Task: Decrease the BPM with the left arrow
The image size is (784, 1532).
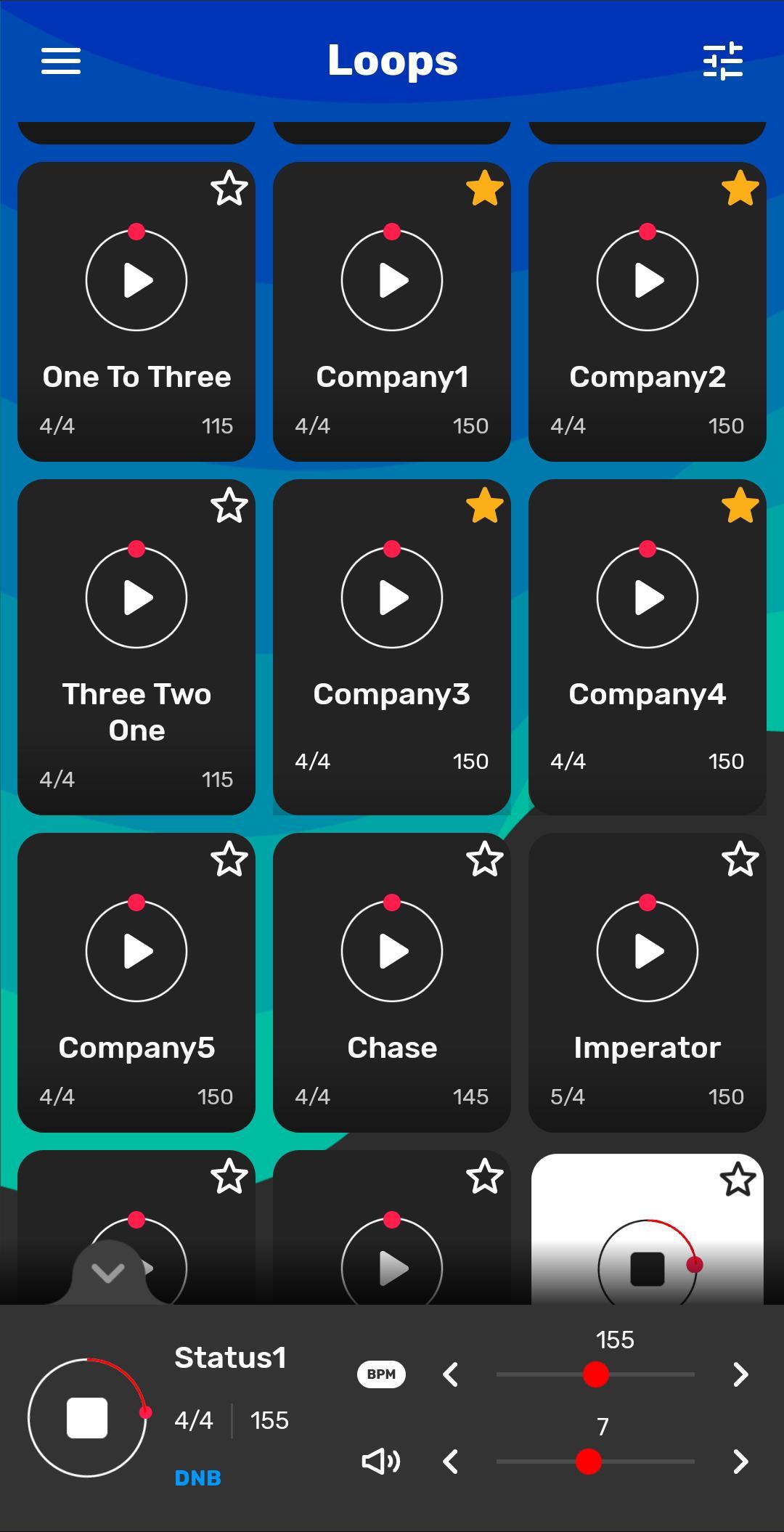Action: (x=451, y=1374)
